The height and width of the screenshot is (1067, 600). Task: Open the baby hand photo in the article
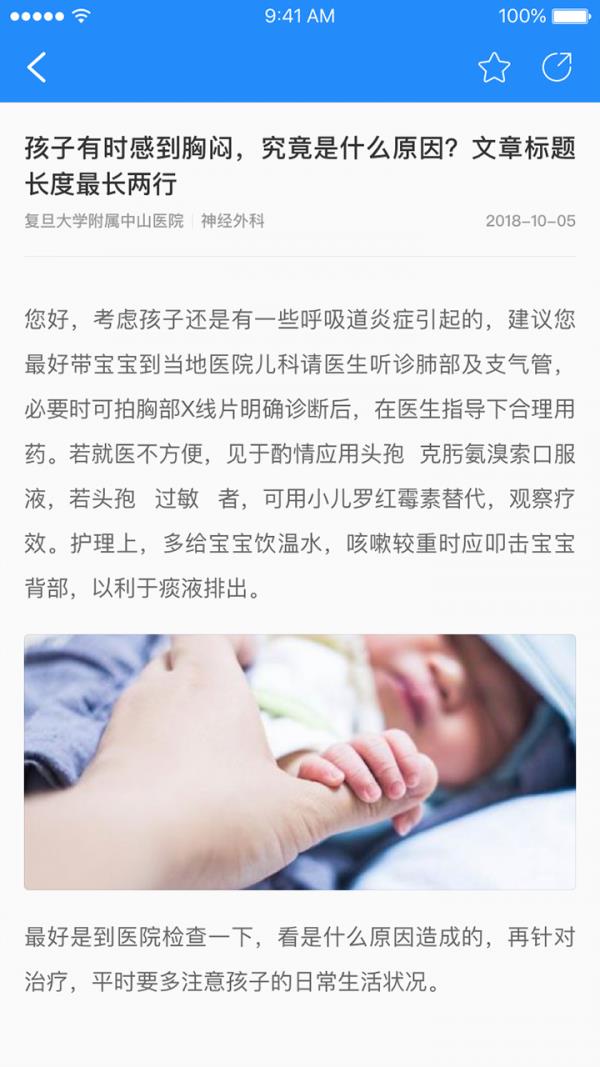click(300, 762)
